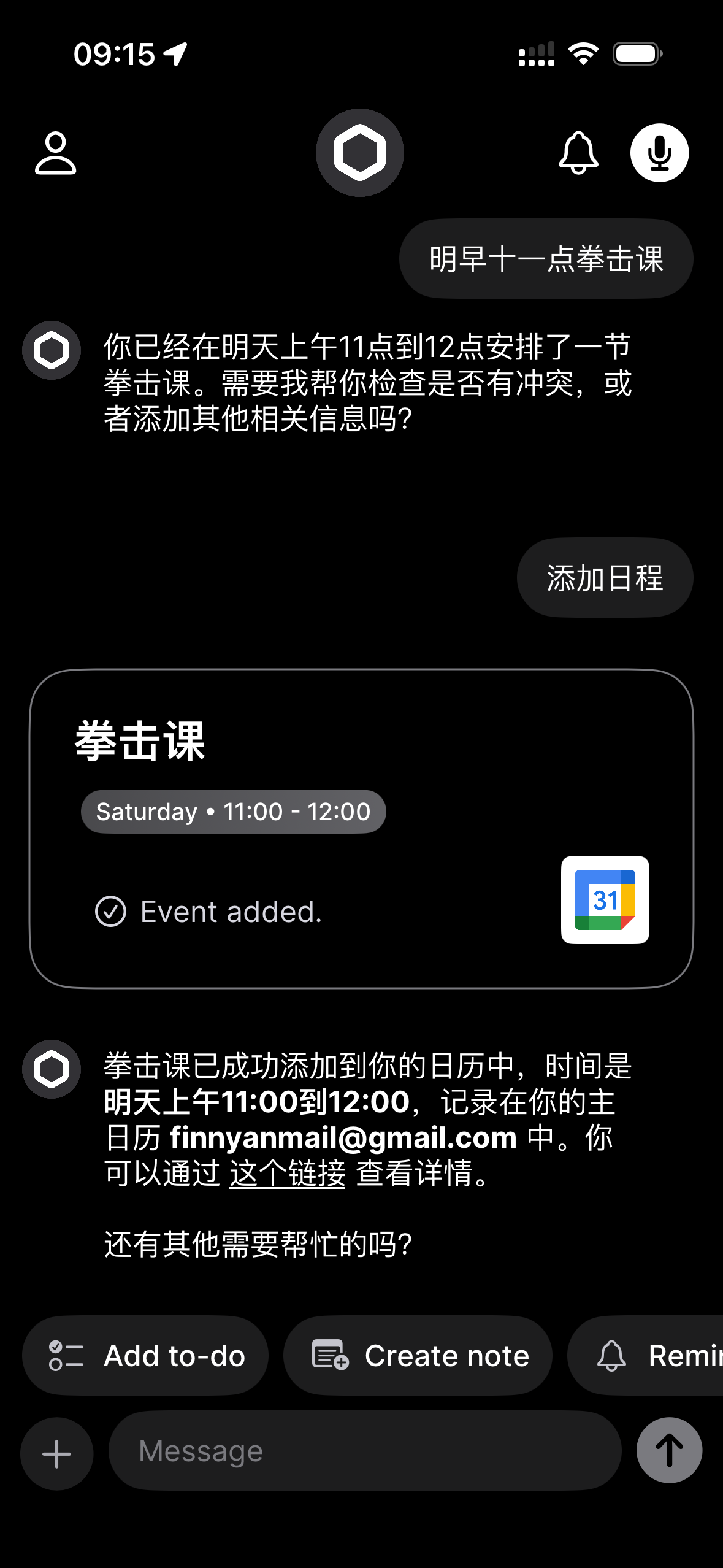Open the user profile icon
The image size is (723, 1568).
pos(55,153)
